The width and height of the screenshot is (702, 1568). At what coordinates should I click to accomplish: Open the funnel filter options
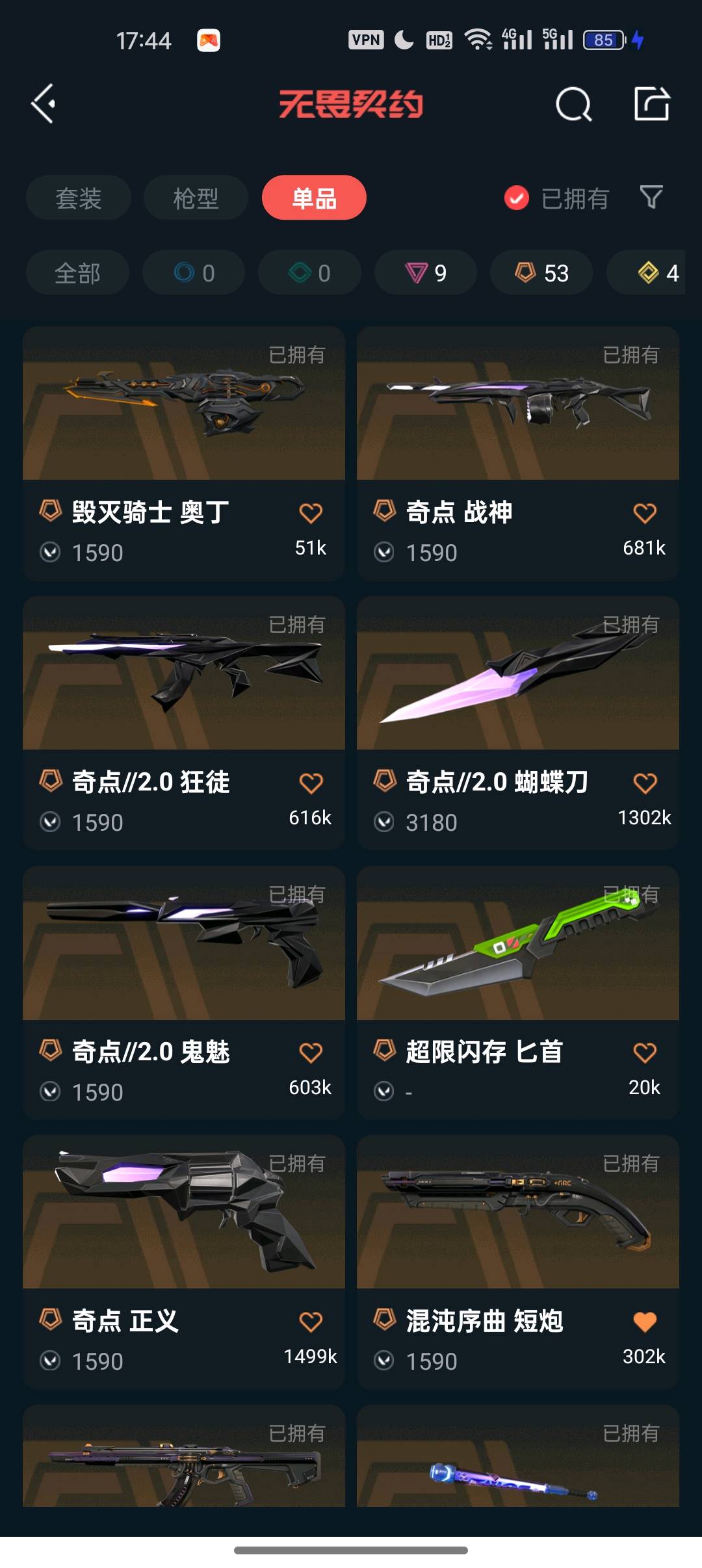(x=651, y=197)
